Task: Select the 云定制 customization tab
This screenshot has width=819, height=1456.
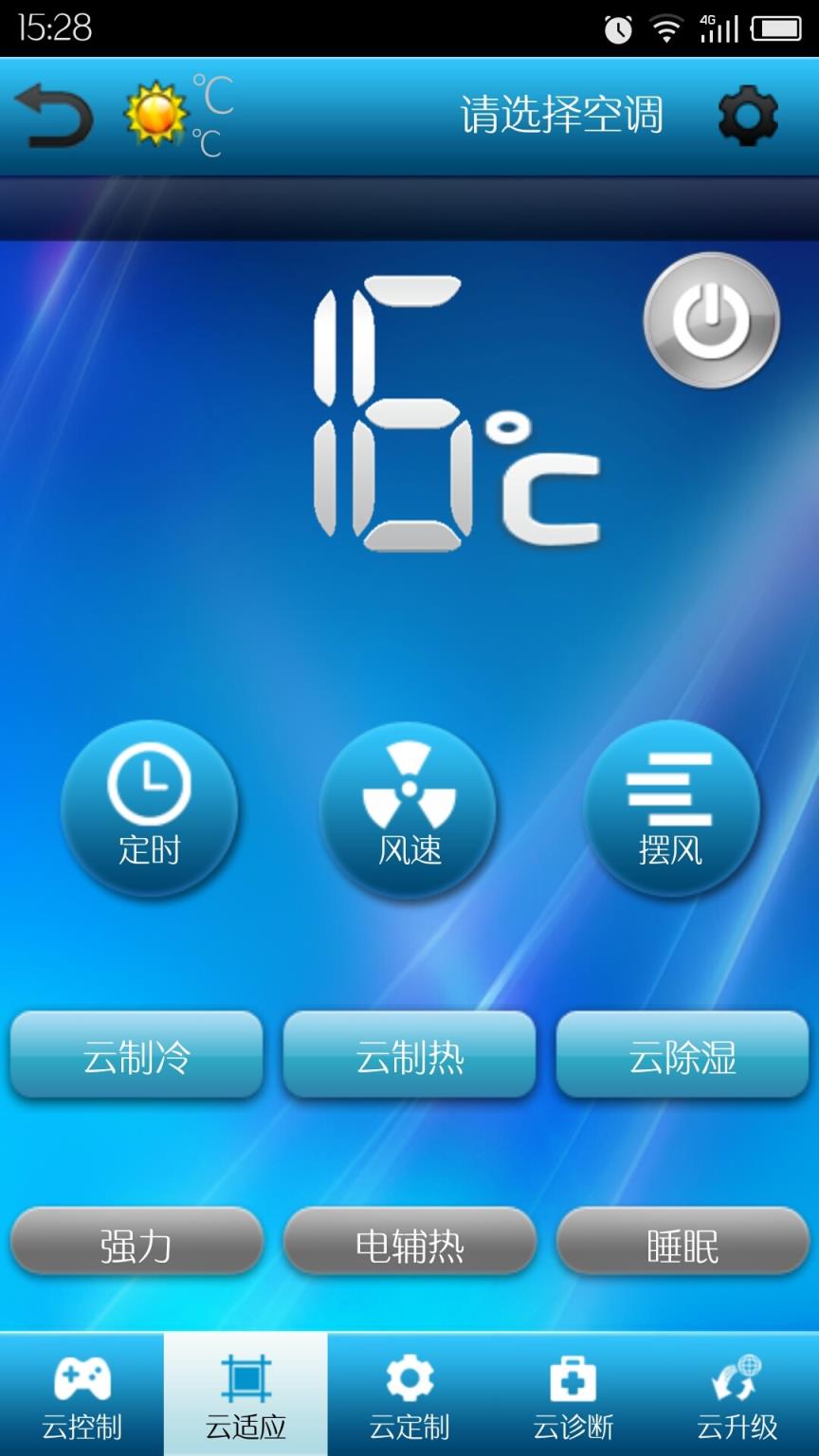Action: tap(409, 1393)
